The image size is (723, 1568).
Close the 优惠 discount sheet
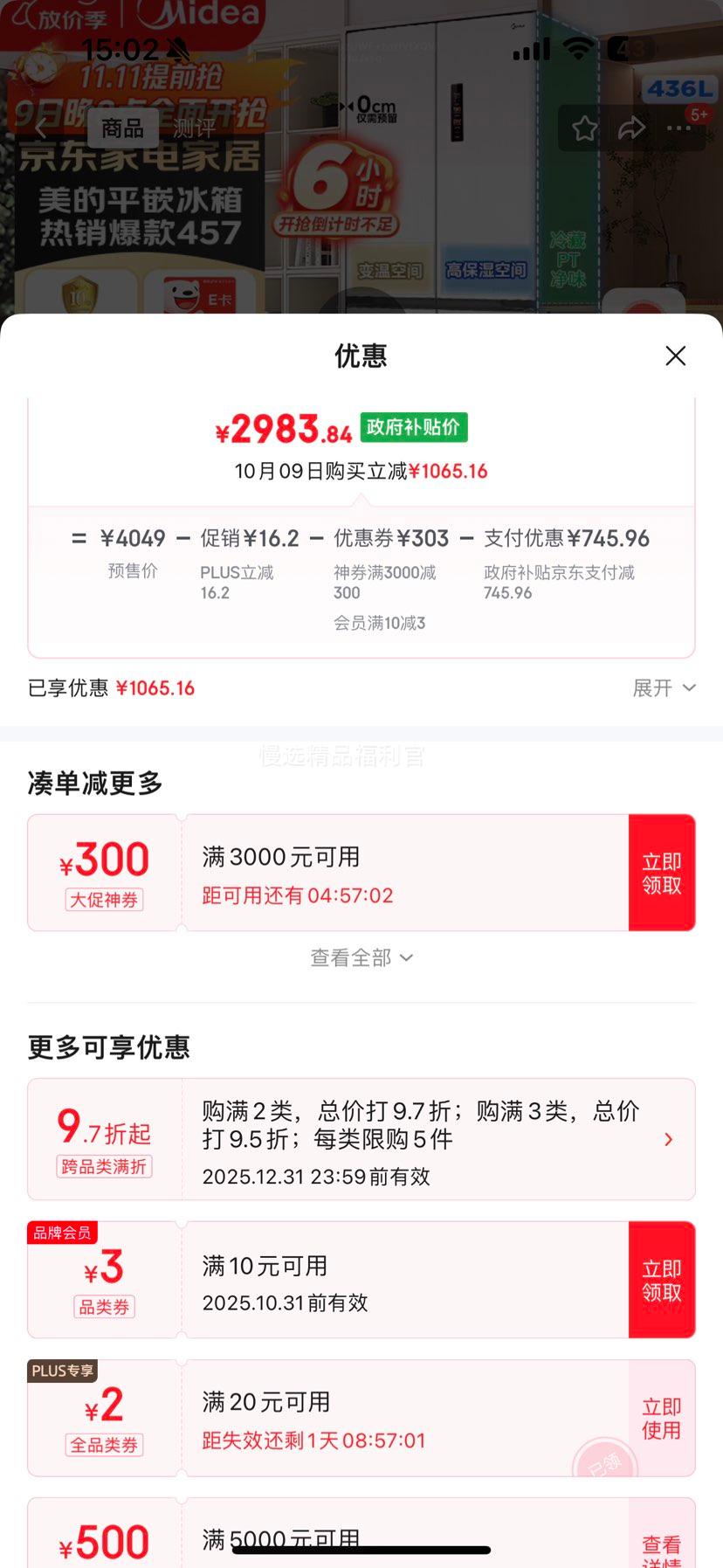(675, 356)
